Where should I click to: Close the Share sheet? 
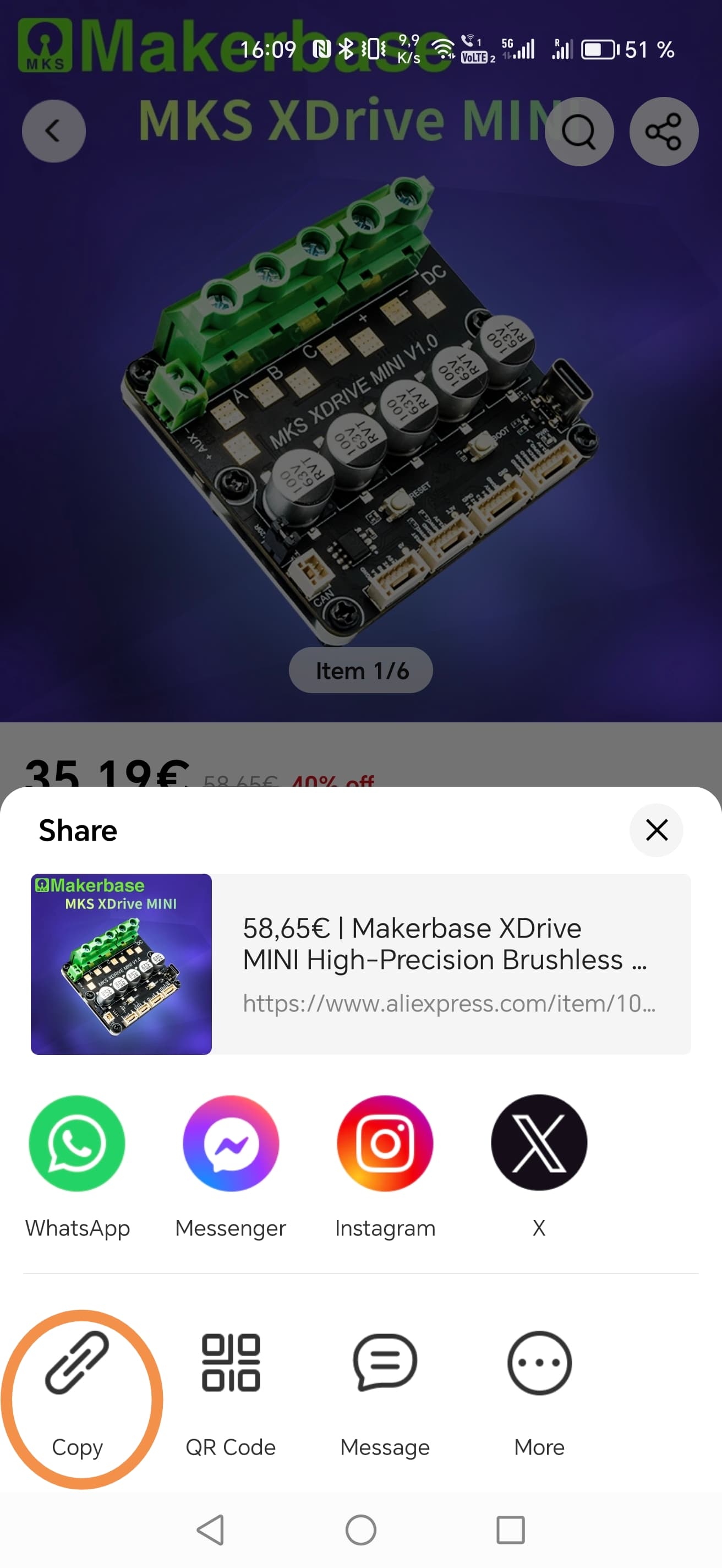[x=657, y=830]
